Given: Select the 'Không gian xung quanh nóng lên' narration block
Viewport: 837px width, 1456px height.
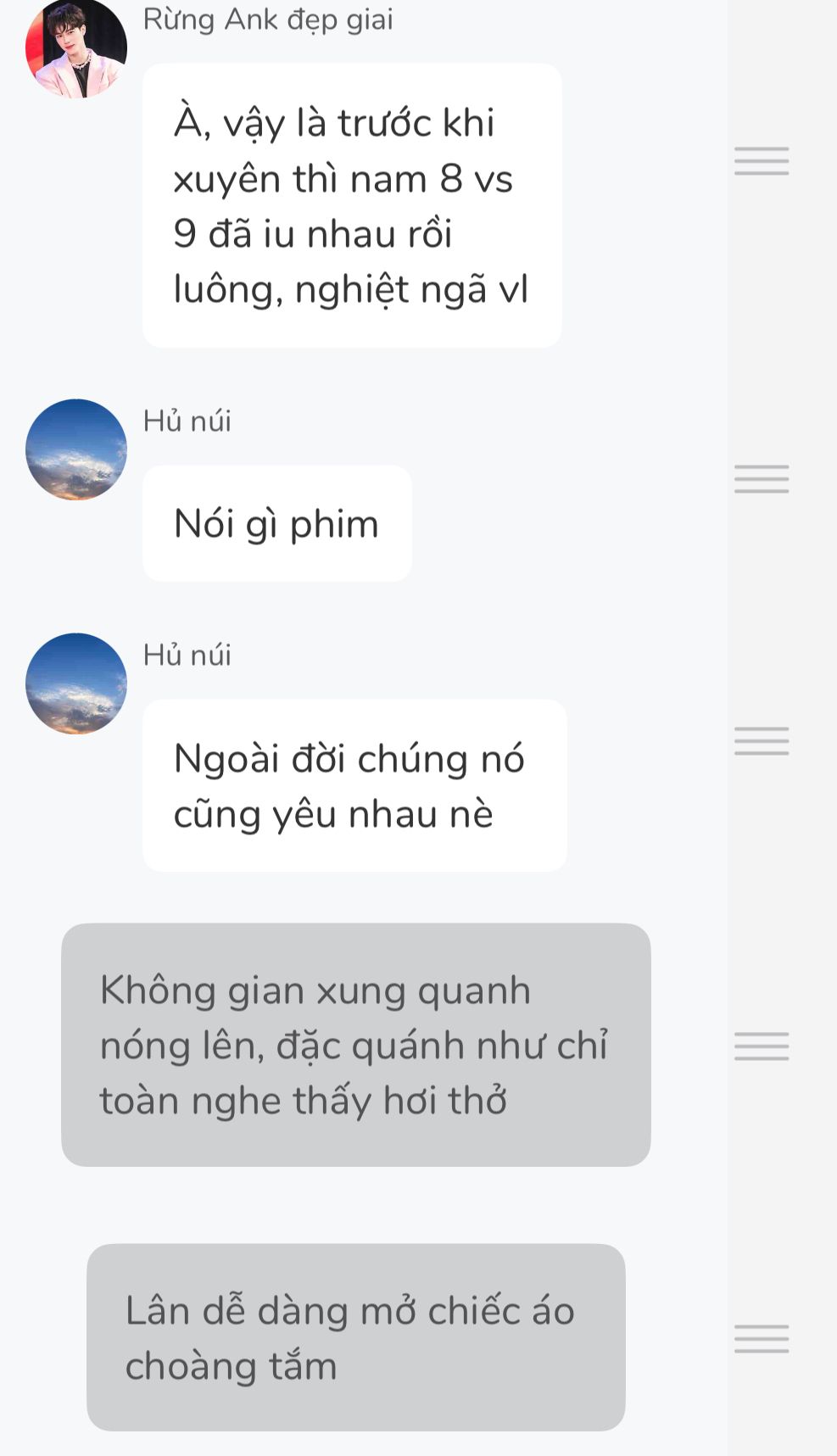Looking at the screenshot, I should coord(355,1045).
